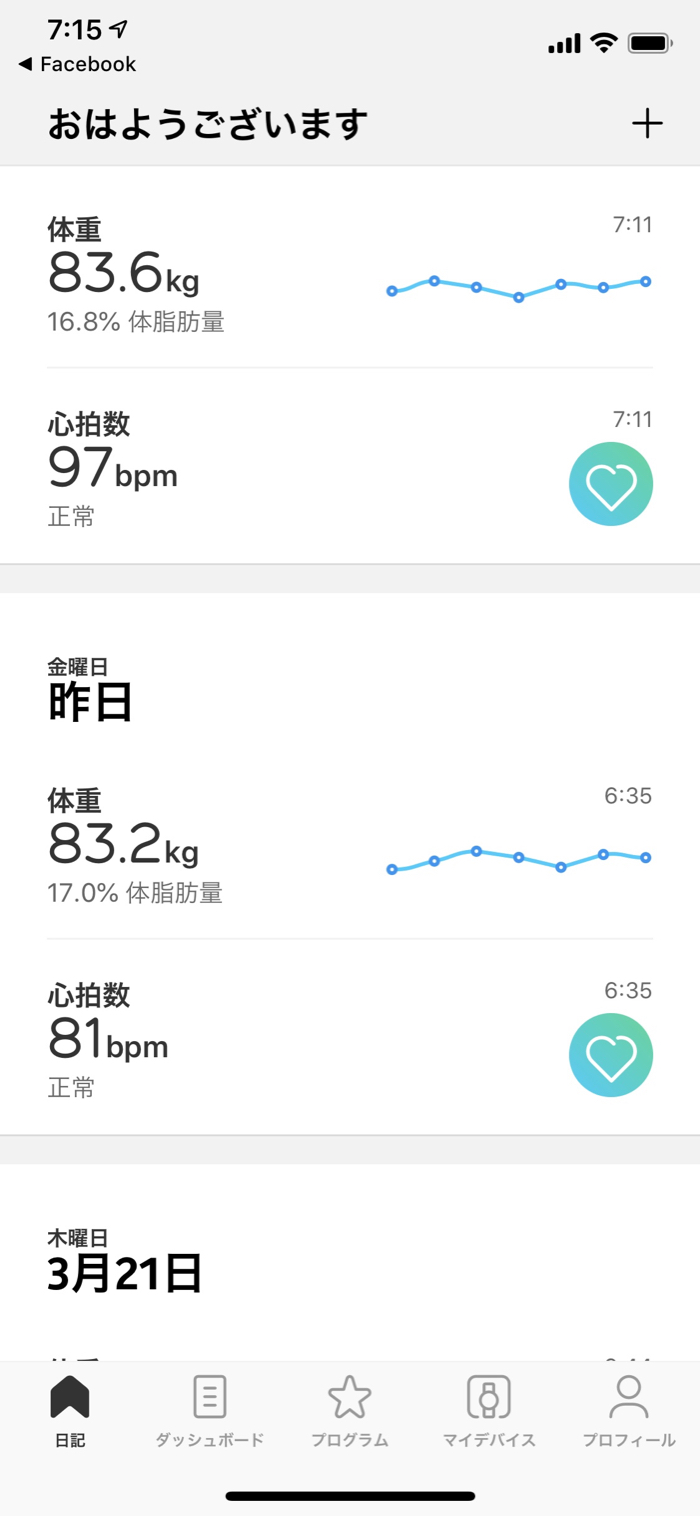
Task: Go to the プログラム tab
Action: click(350, 1411)
